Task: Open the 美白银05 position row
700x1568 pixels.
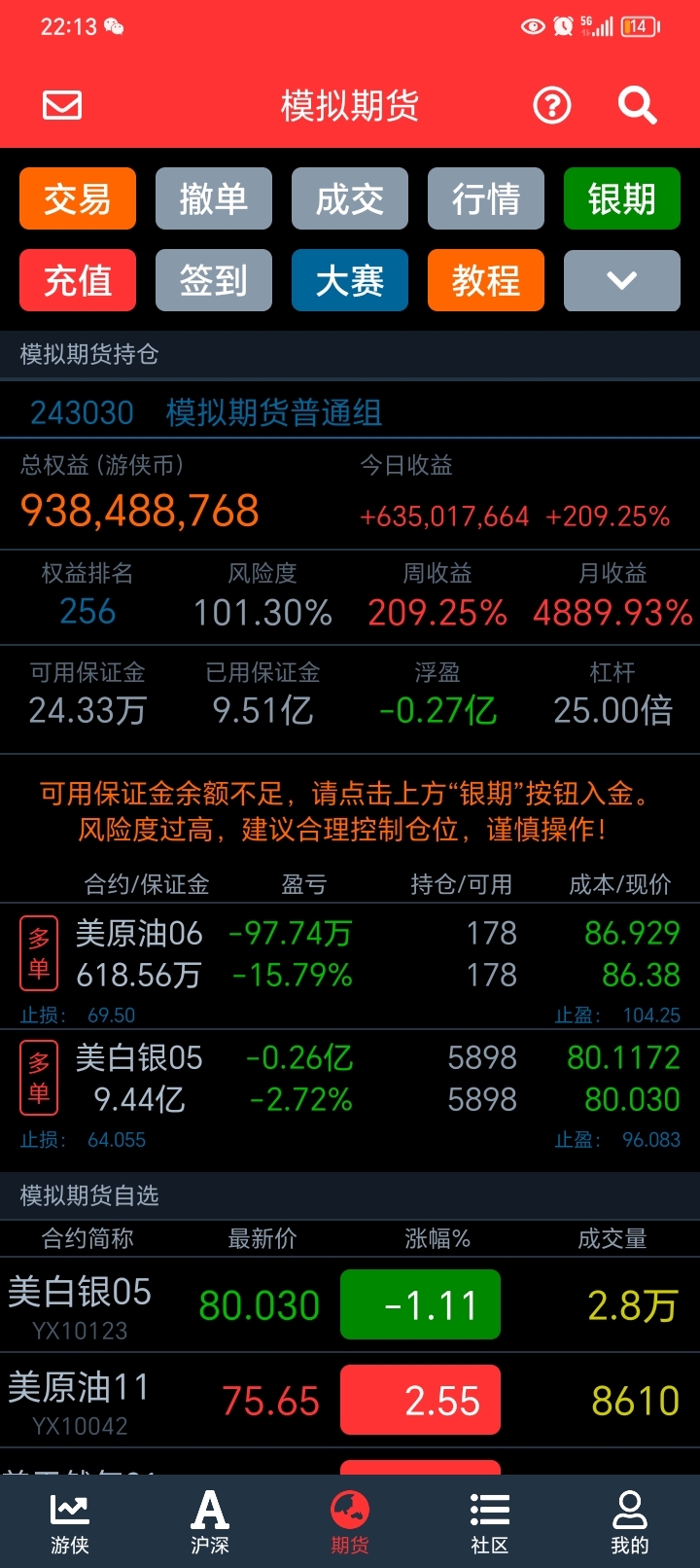Action: click(x=350, y=1080)
